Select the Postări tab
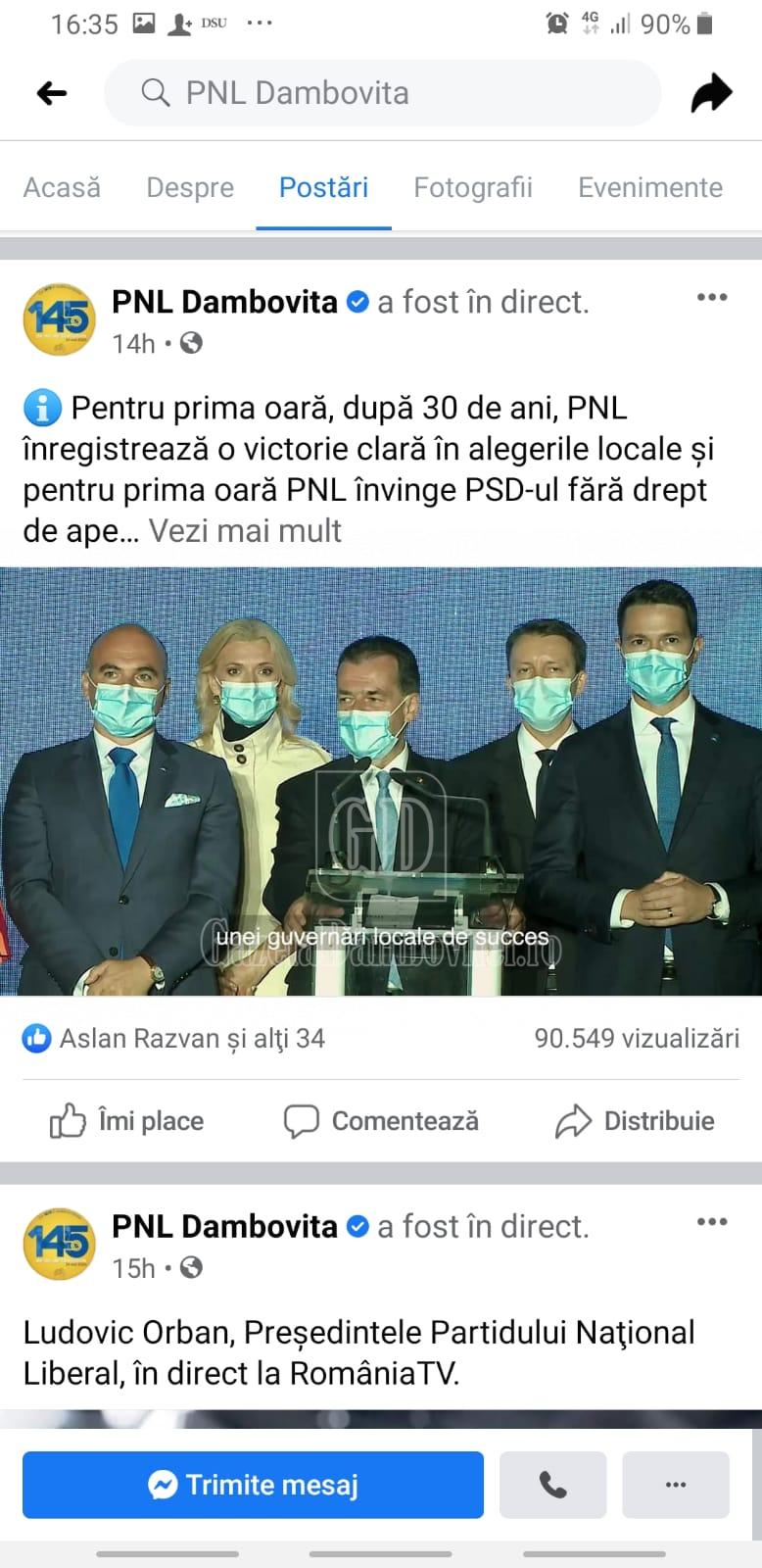 tap(323, 187)
